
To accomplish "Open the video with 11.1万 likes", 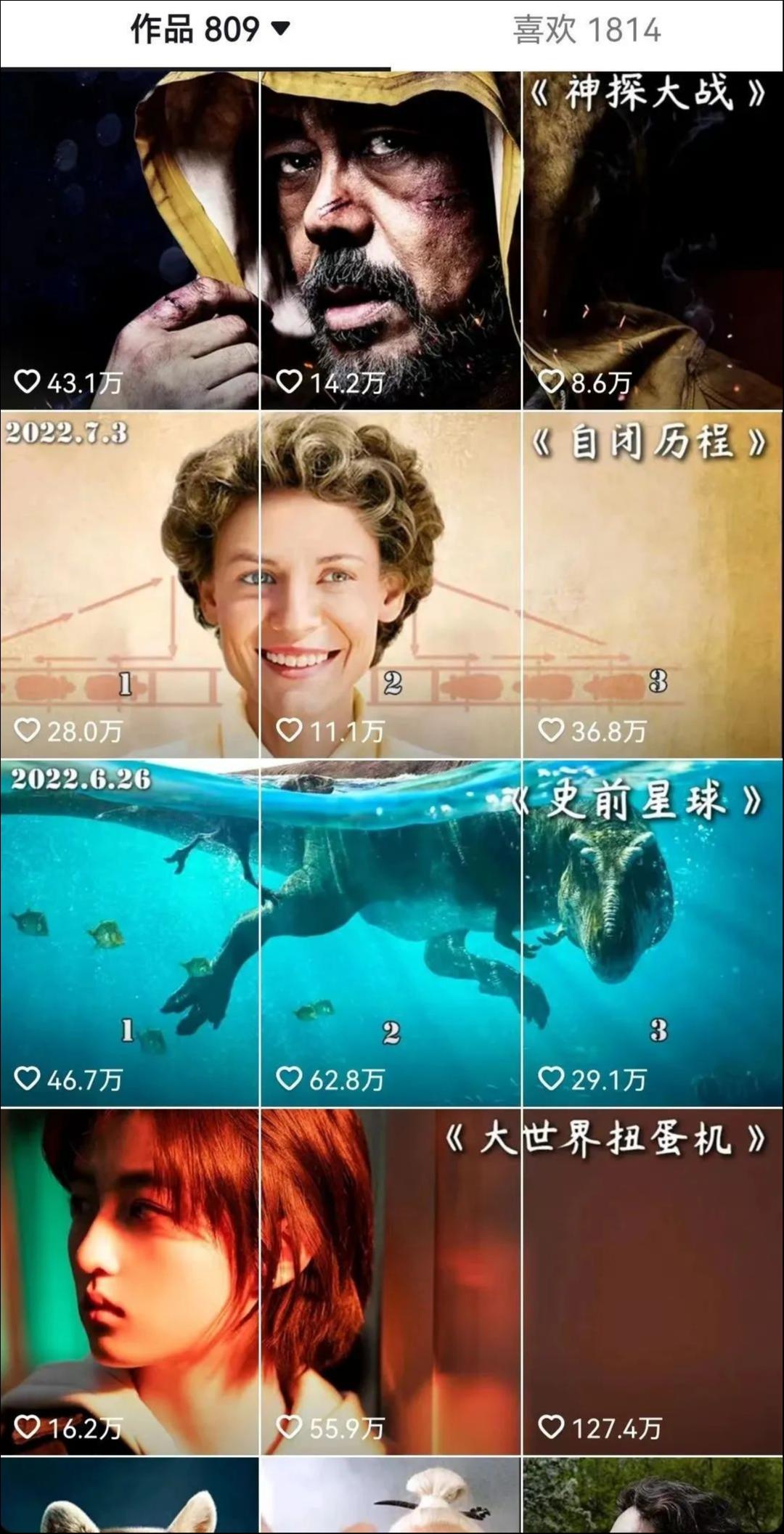I will 391,584.
